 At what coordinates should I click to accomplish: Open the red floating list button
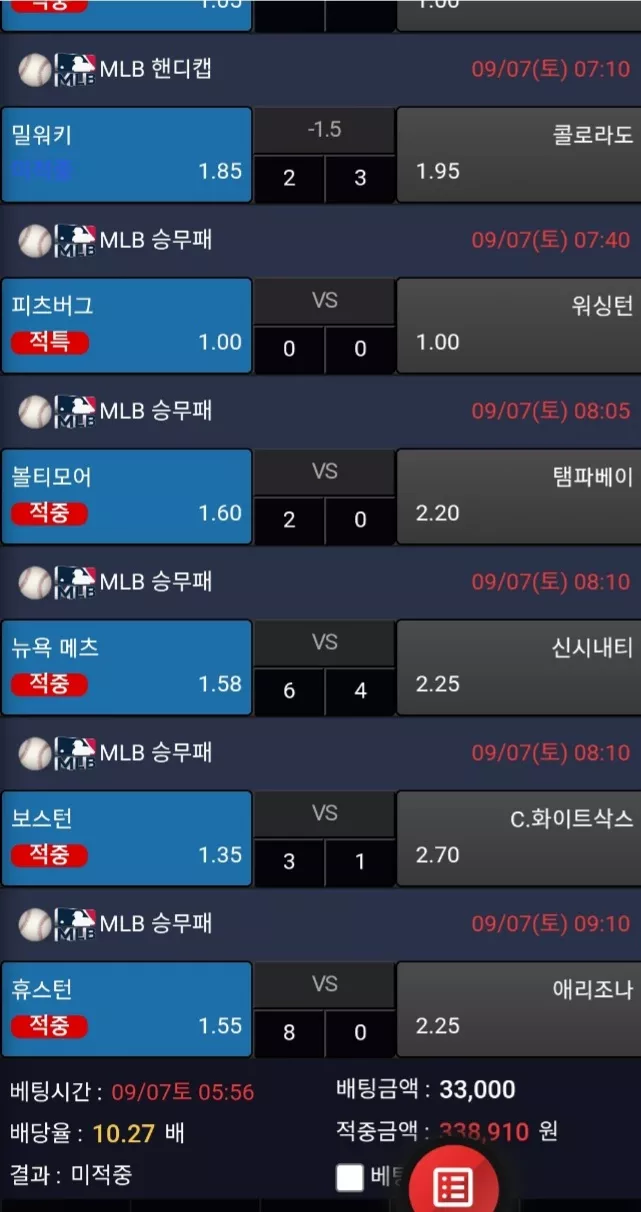click(453, 1184)
